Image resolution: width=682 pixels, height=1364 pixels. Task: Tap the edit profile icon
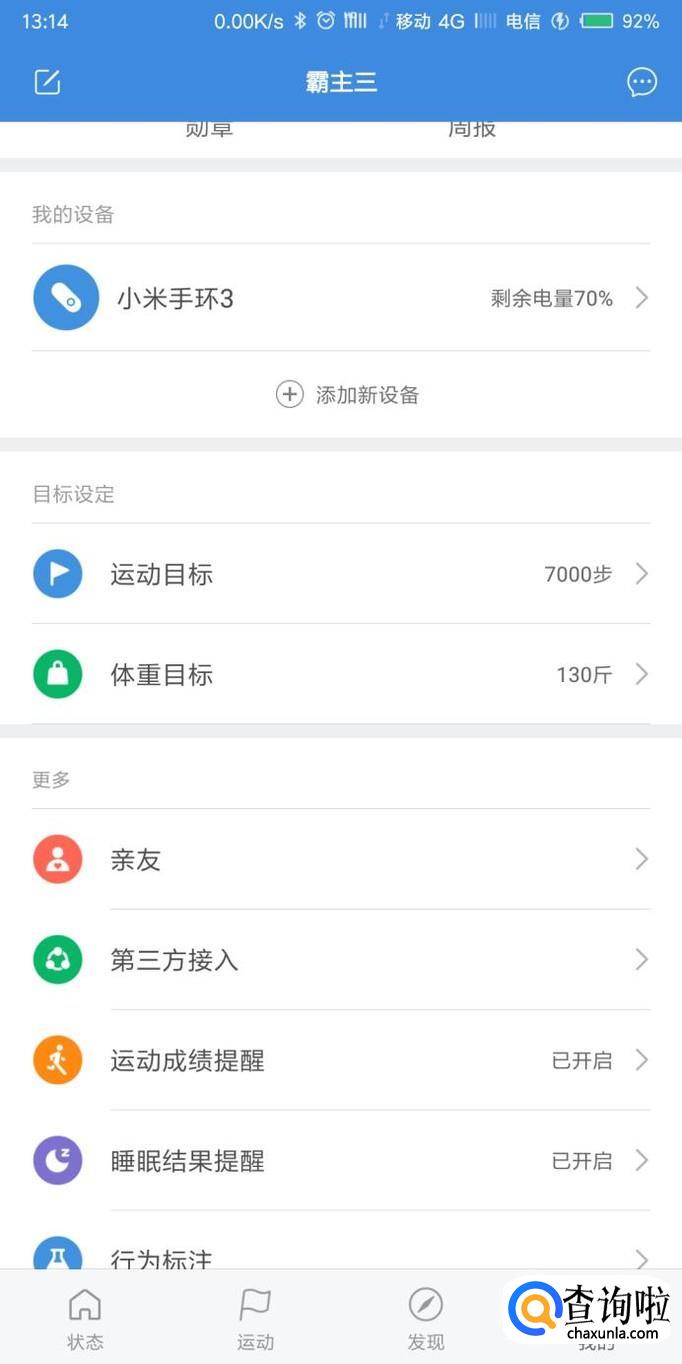(x=47, y=82)
